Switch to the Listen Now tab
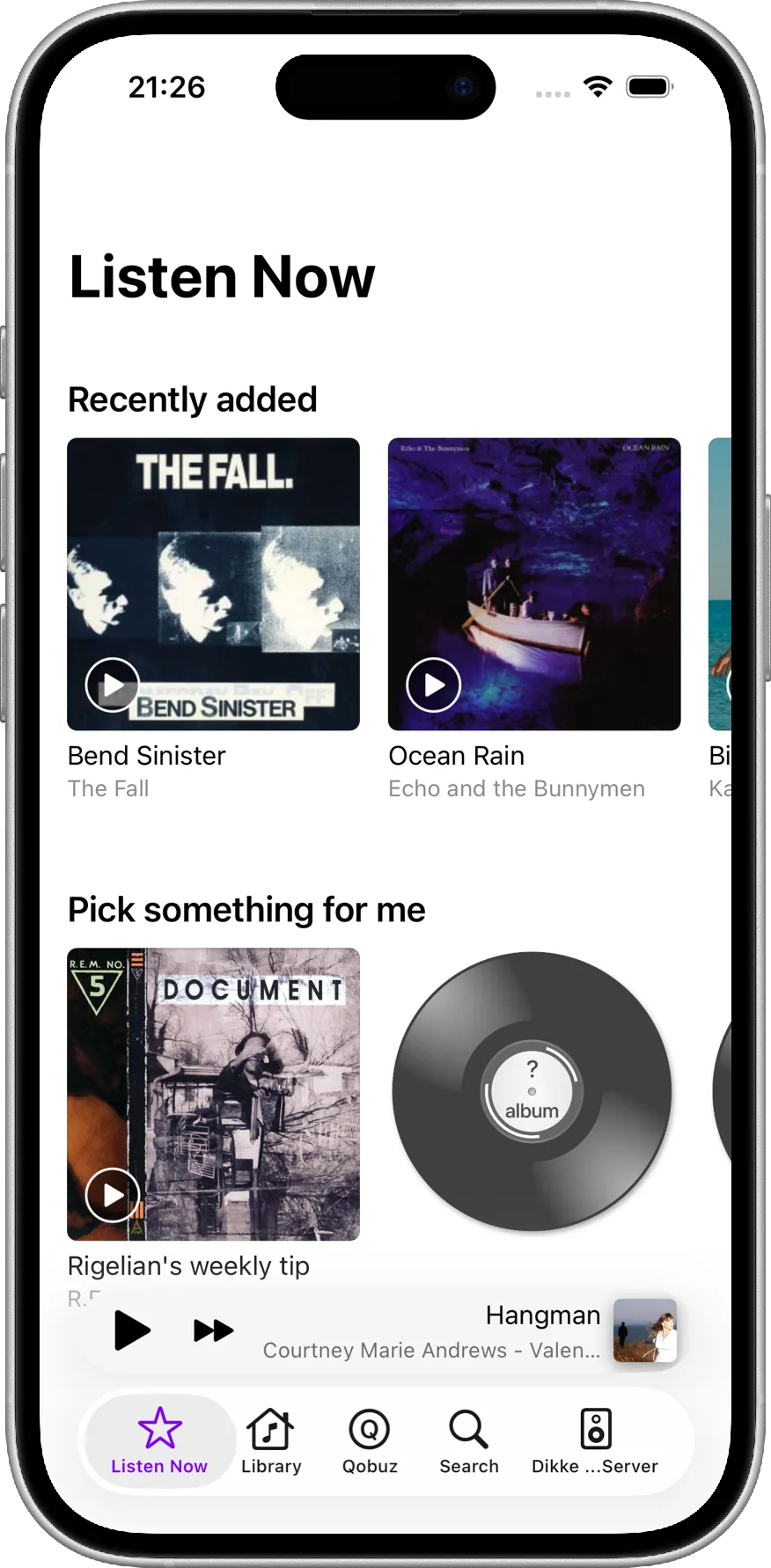The height and width of the screenshot is (1568, 771). (159, 1440)
